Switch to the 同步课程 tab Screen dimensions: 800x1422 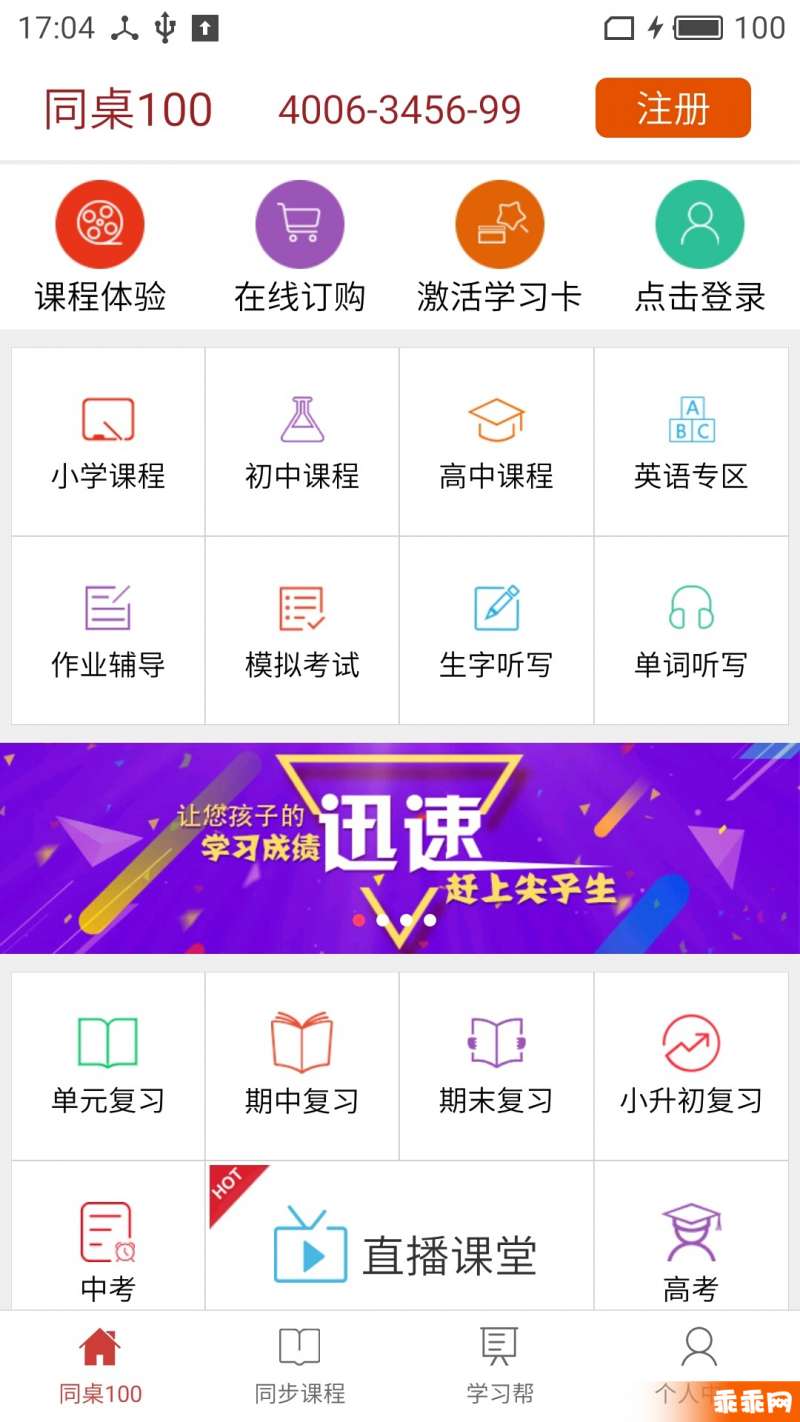pos(299,1365)
